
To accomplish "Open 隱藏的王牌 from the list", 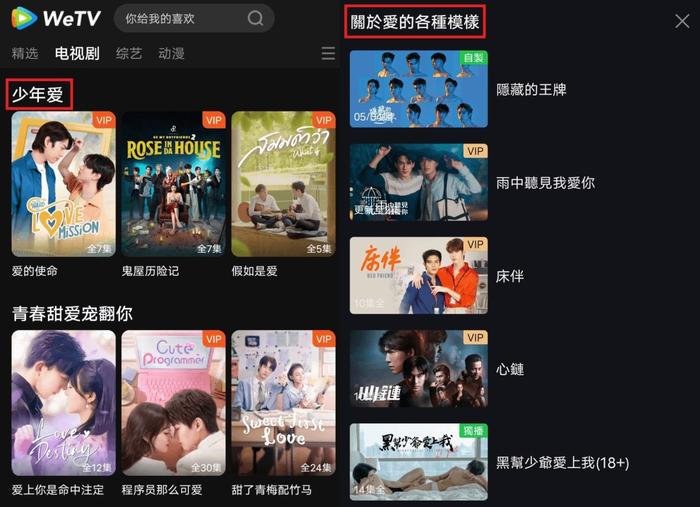I will pyautogui.click(x=419, y=89).
